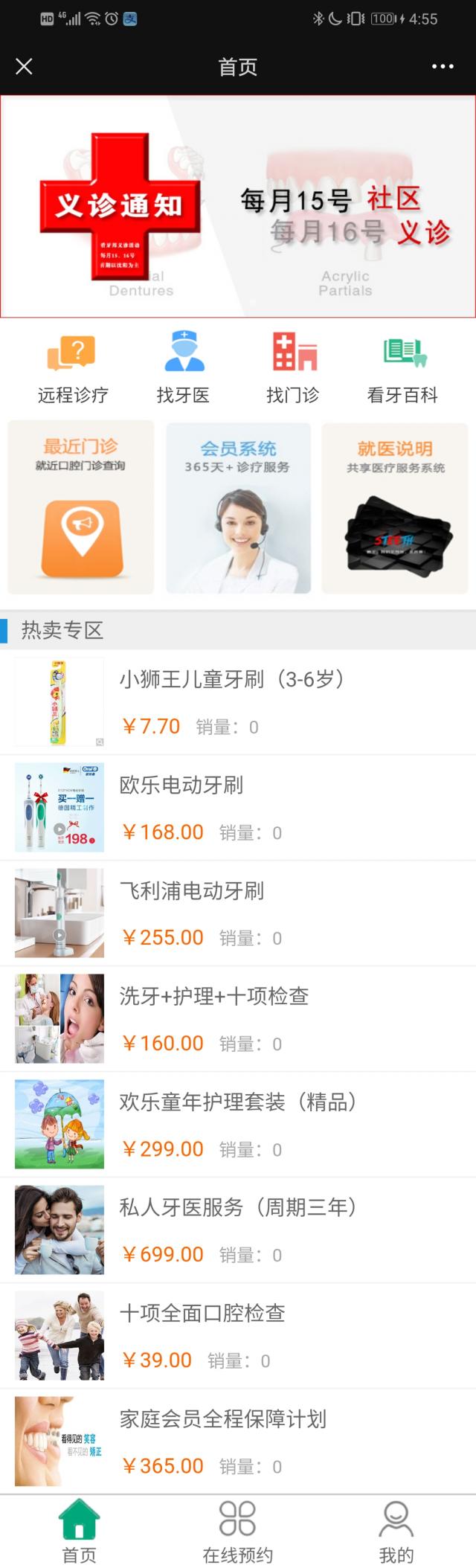The image size is (476, 1568).
Task: Close the mini program page
Action: [x=24, y=67]
